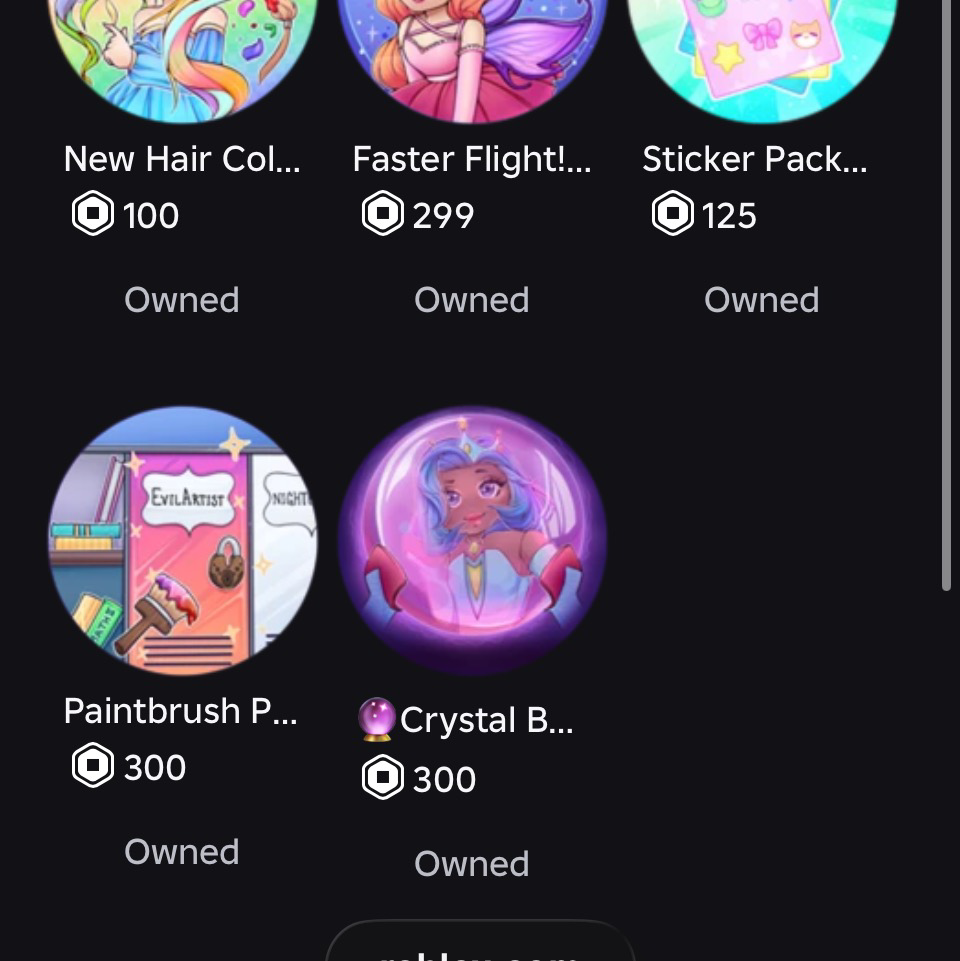Screen dimensions: 960x961
Task: Open the Paintbrush pass tile
Action: coord(182,540)
